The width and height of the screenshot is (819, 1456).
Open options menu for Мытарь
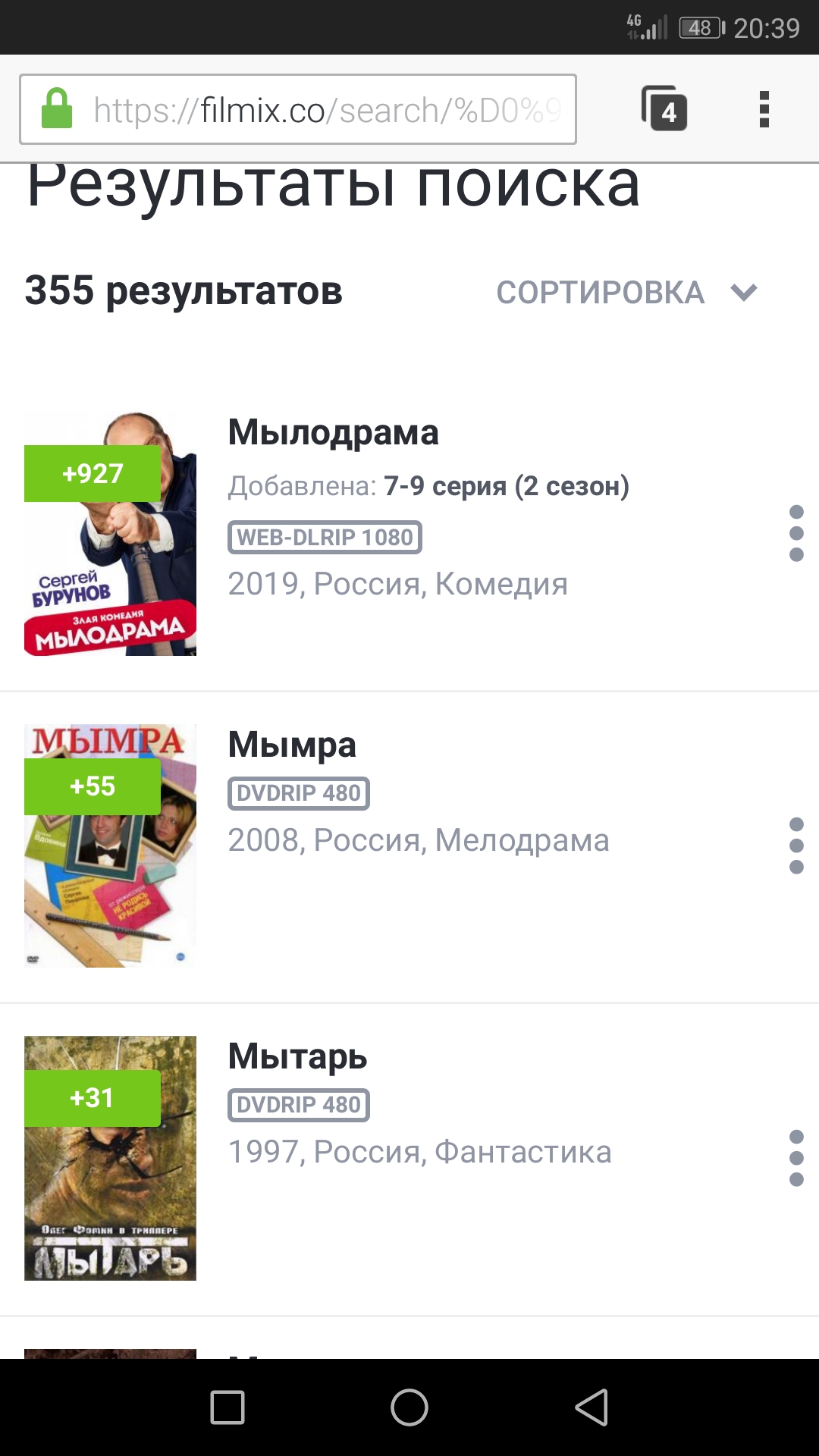pos(795,1158)
